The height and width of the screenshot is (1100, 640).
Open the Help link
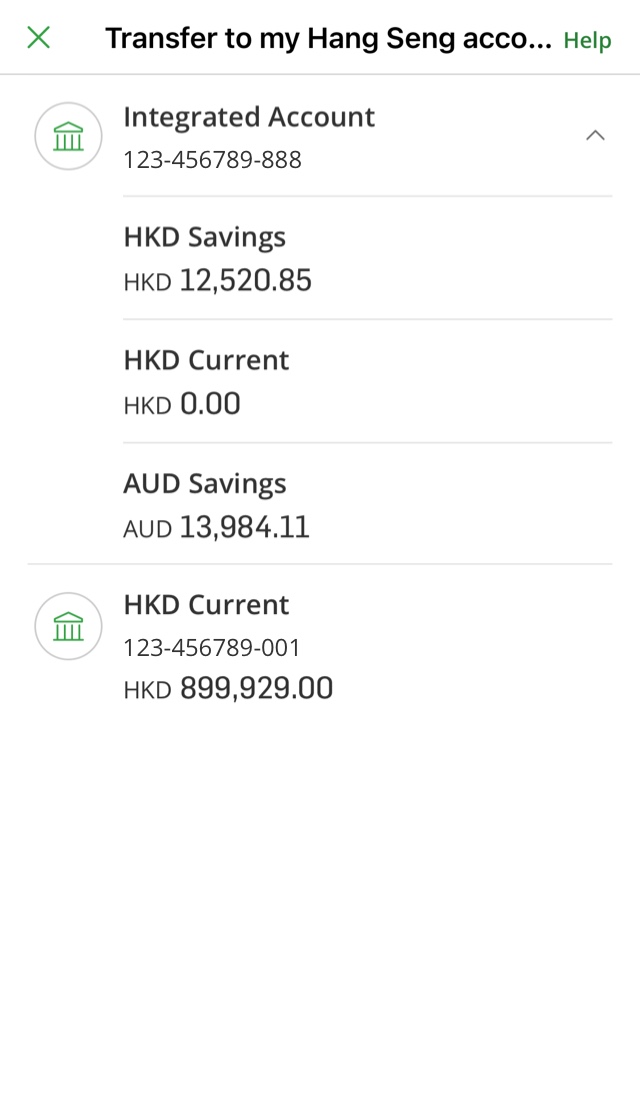pos(587,41)
